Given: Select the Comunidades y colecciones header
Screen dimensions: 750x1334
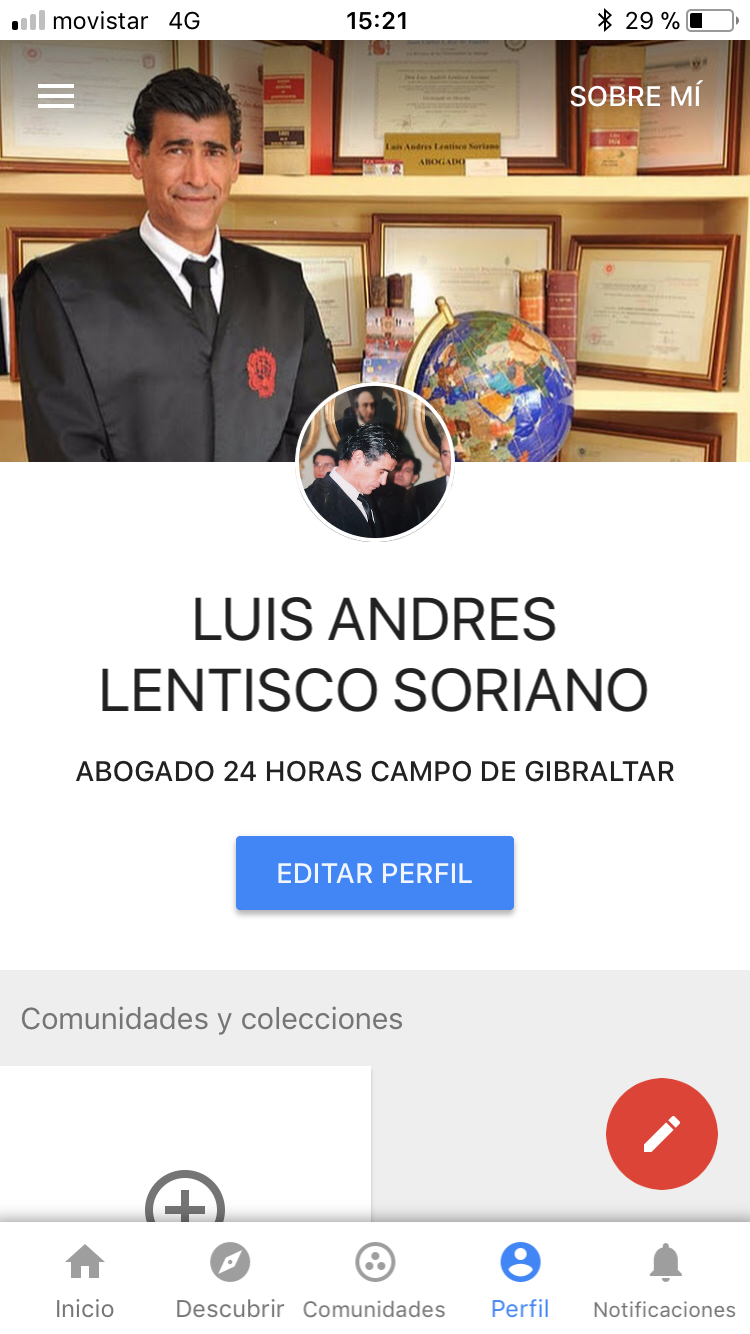Looking at the screenshot, I should (211, 1019).
